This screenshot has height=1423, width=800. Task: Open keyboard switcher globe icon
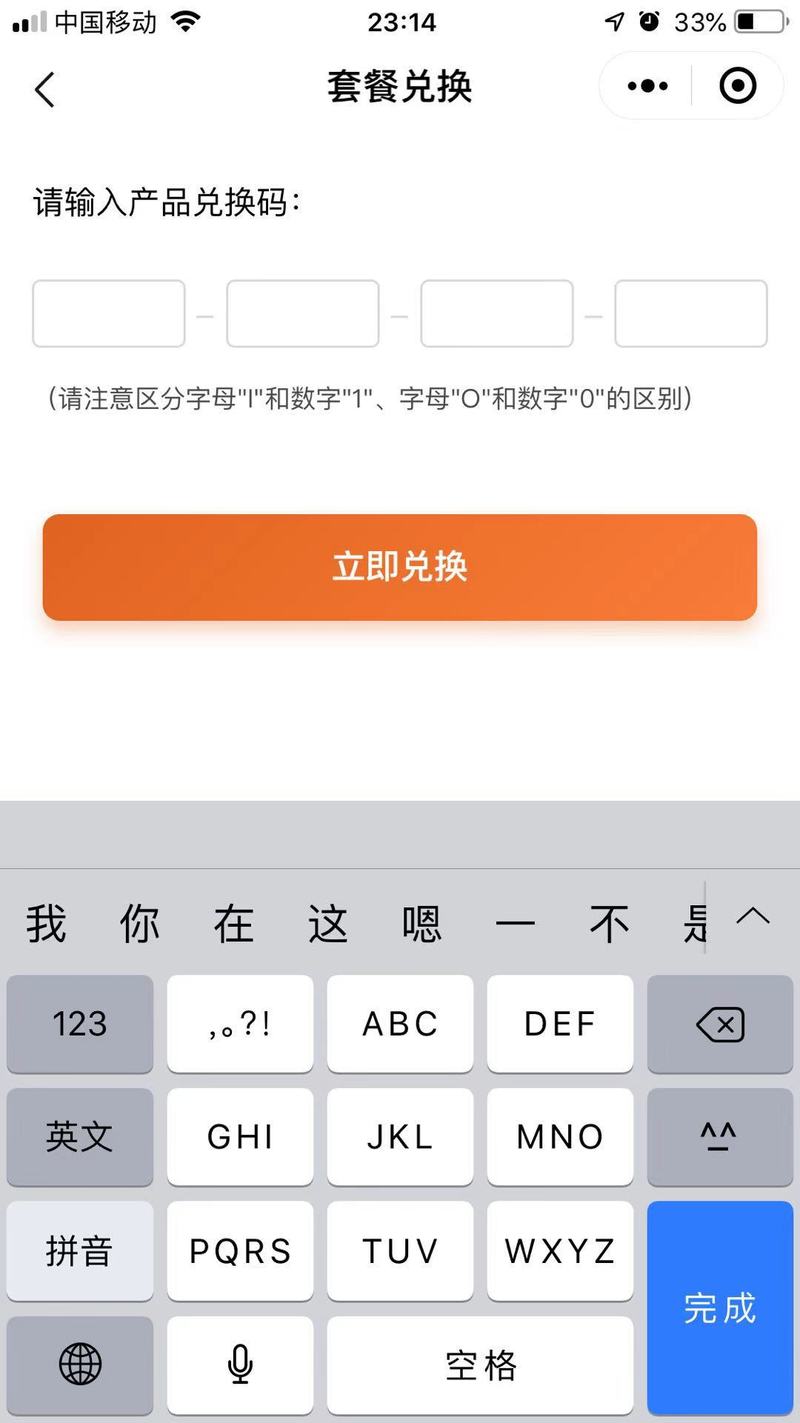(80, 1364)
